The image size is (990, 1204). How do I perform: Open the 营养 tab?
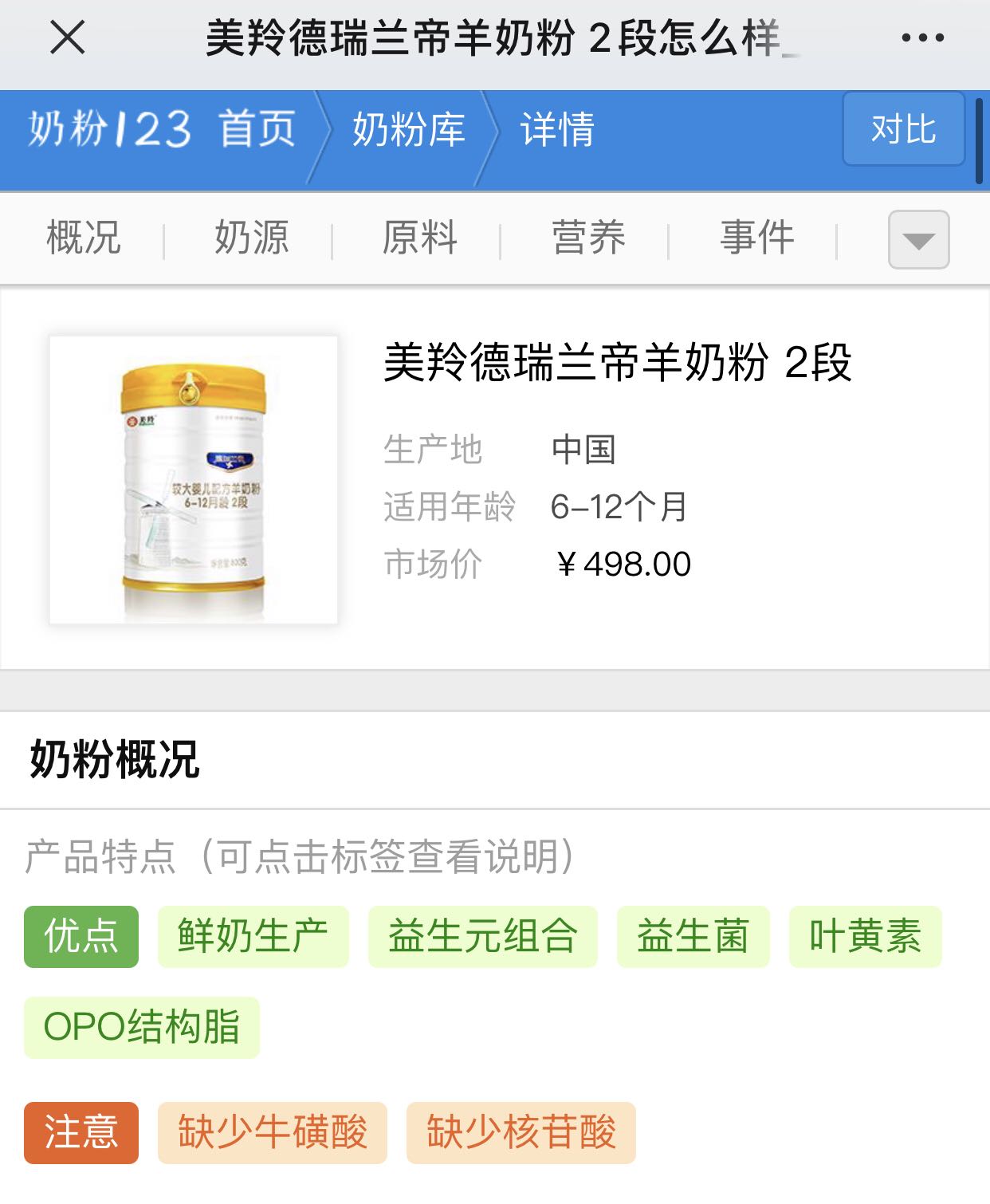tap(588, 238)
